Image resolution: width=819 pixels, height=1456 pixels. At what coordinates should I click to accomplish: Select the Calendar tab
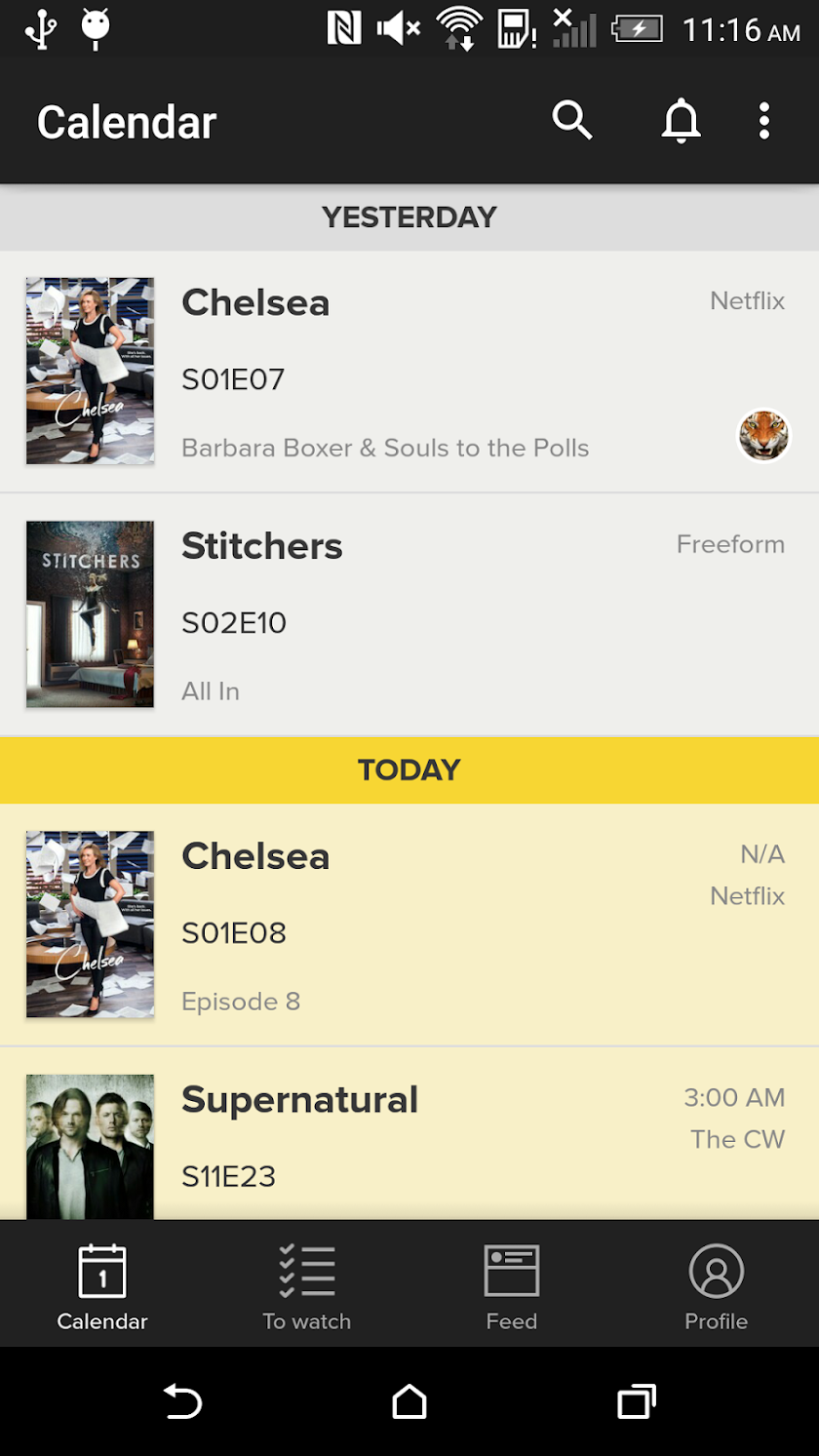102,1285
